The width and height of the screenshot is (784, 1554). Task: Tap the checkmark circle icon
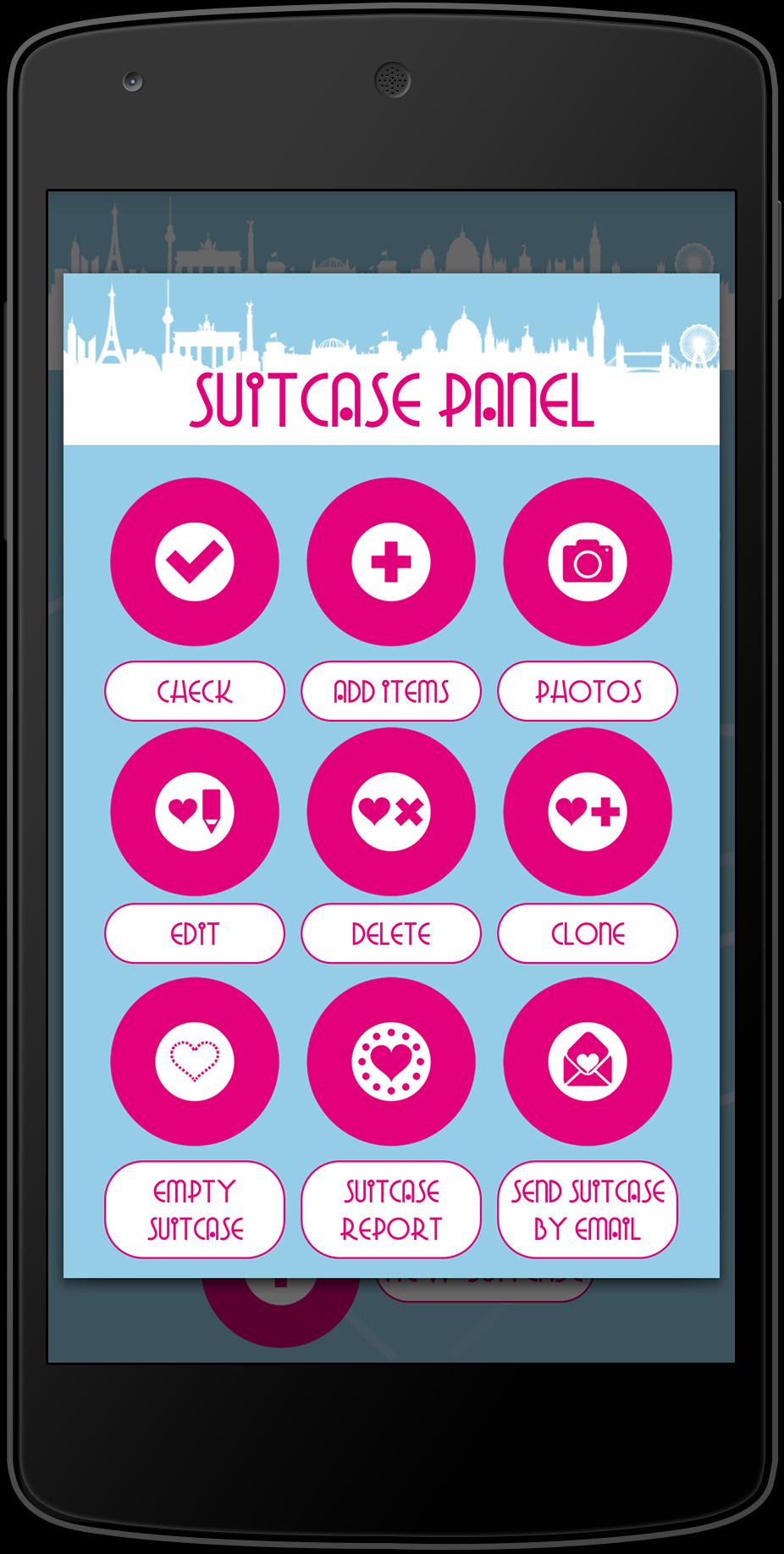click(195, 561)
